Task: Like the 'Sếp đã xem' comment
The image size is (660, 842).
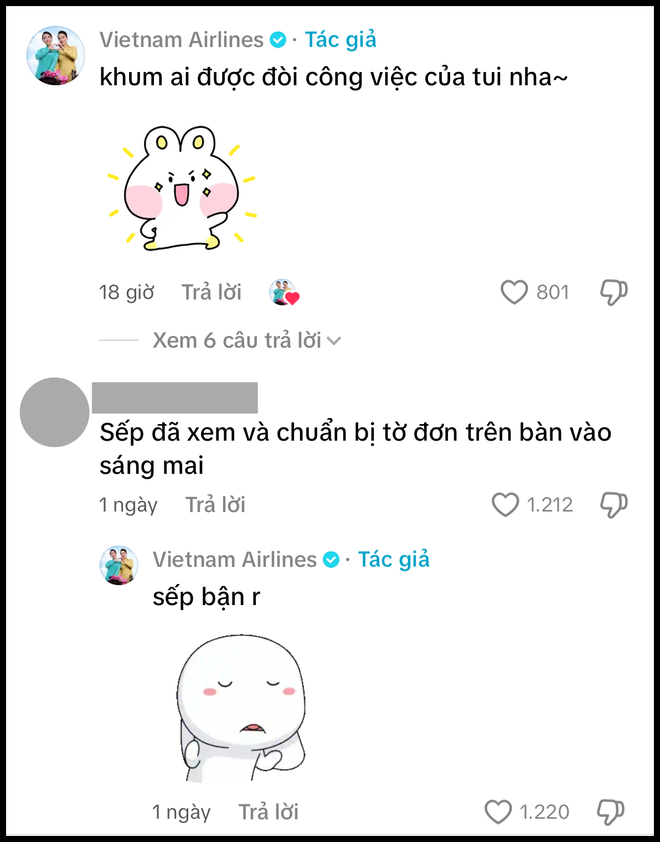Action: click(505, 505)
